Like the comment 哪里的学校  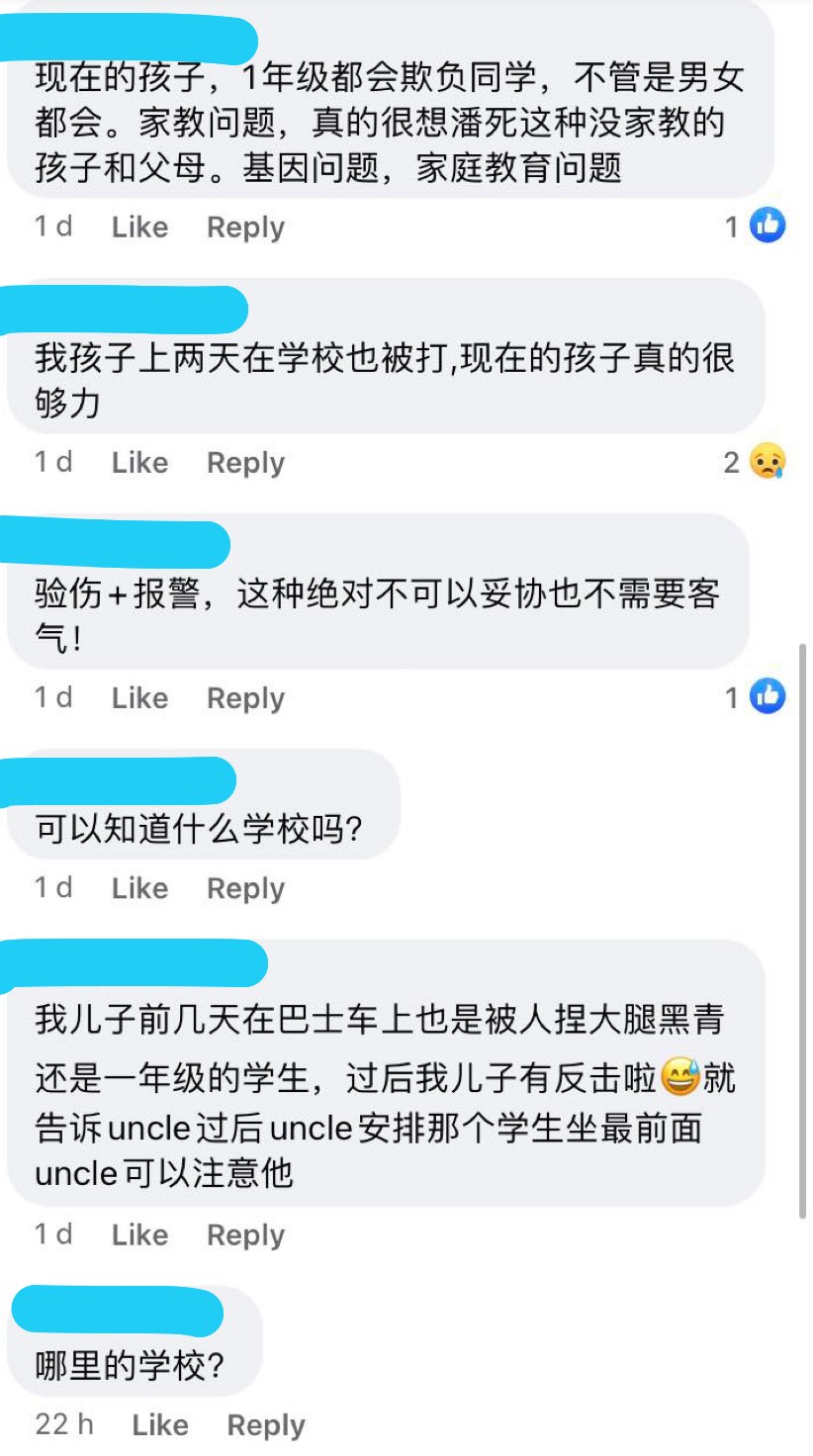point(160,1425)
